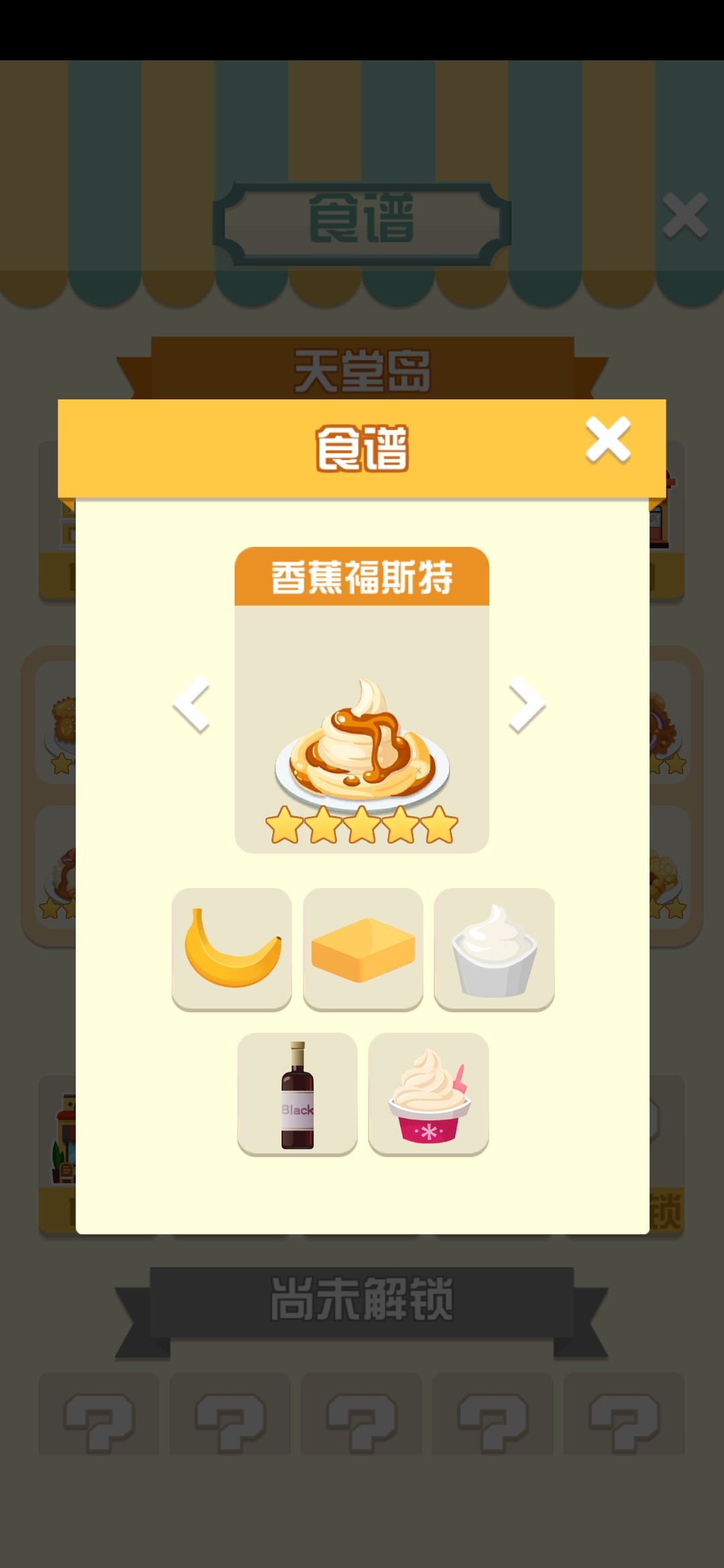This screenshot has height=1568, width=724.
Task: Click right chevron to view next recipe
Action: (x=527, y=704)
